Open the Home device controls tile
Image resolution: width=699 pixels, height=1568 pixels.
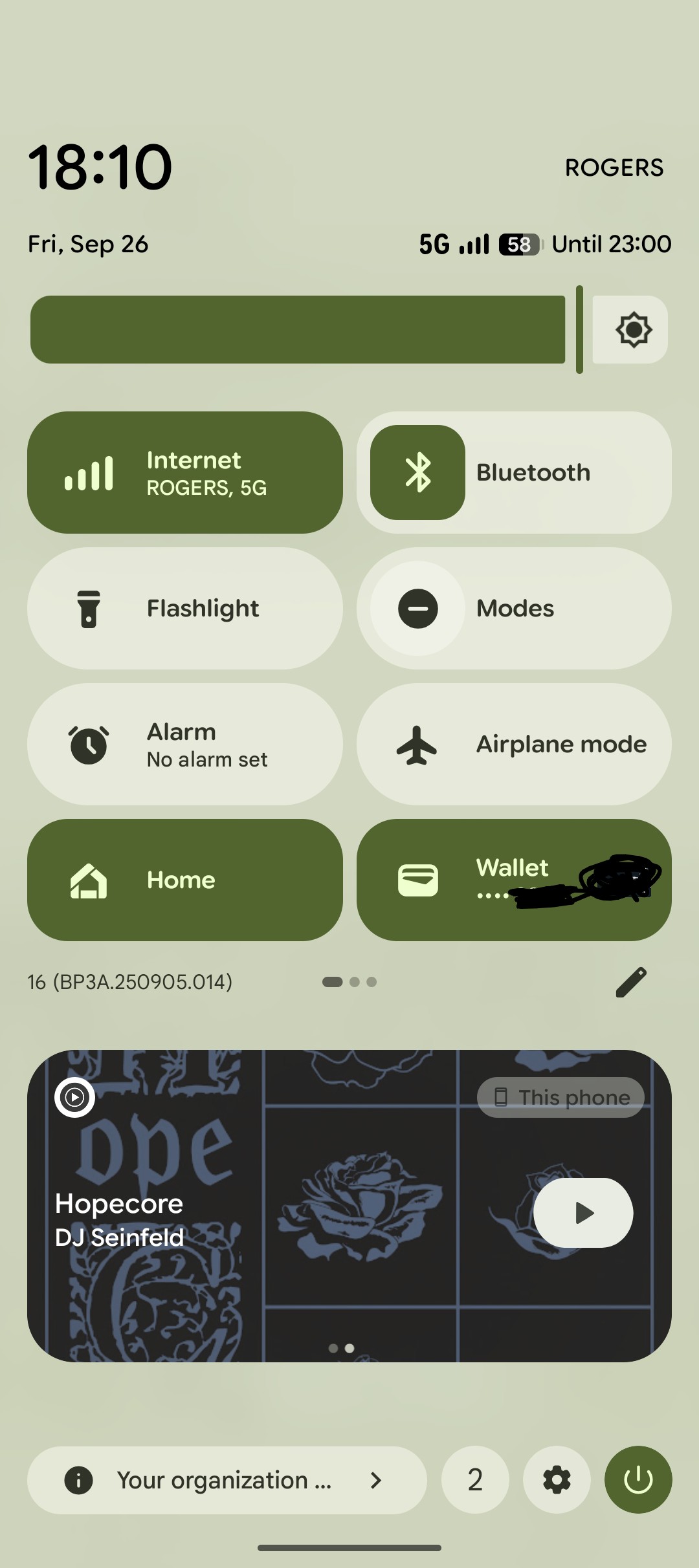[x=184, y=880]
